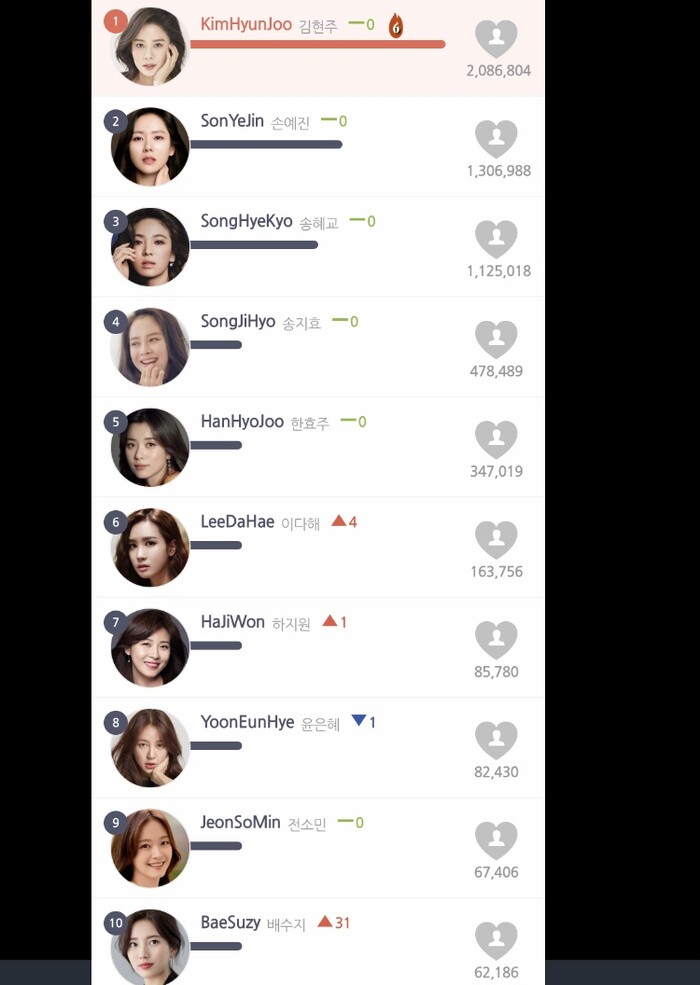This screenshot has width=700, height=985.
Task: Open SongHyeKyo's profile photo
Action: [x=150, y=247]
